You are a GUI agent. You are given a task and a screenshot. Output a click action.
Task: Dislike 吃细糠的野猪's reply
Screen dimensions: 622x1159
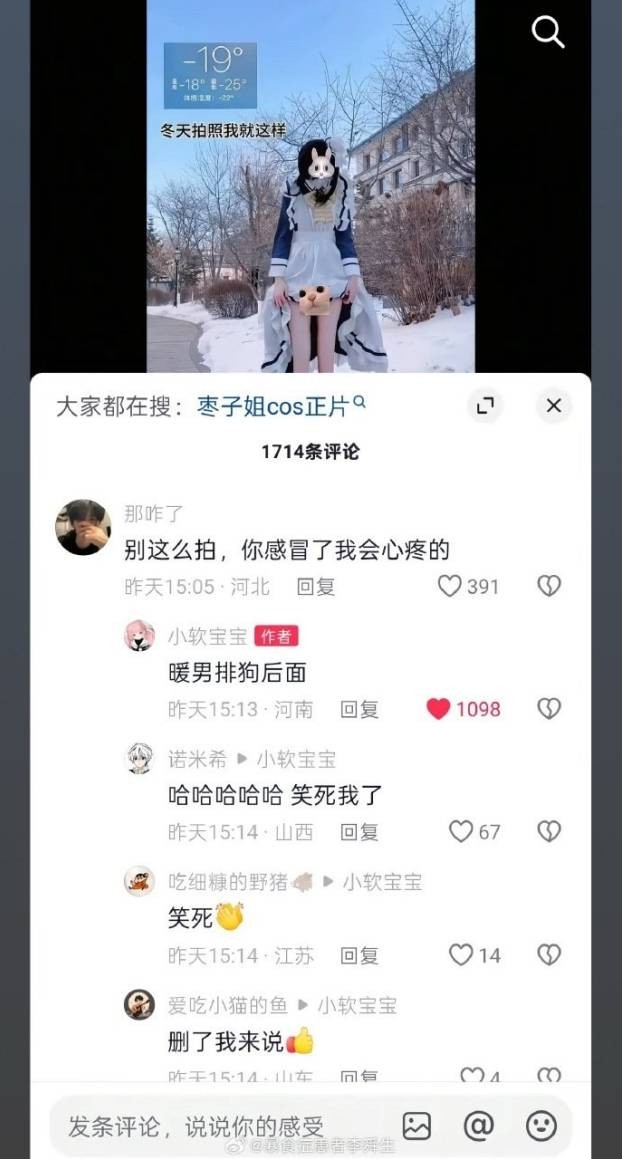pyautogui.click(x=549, y=955)
